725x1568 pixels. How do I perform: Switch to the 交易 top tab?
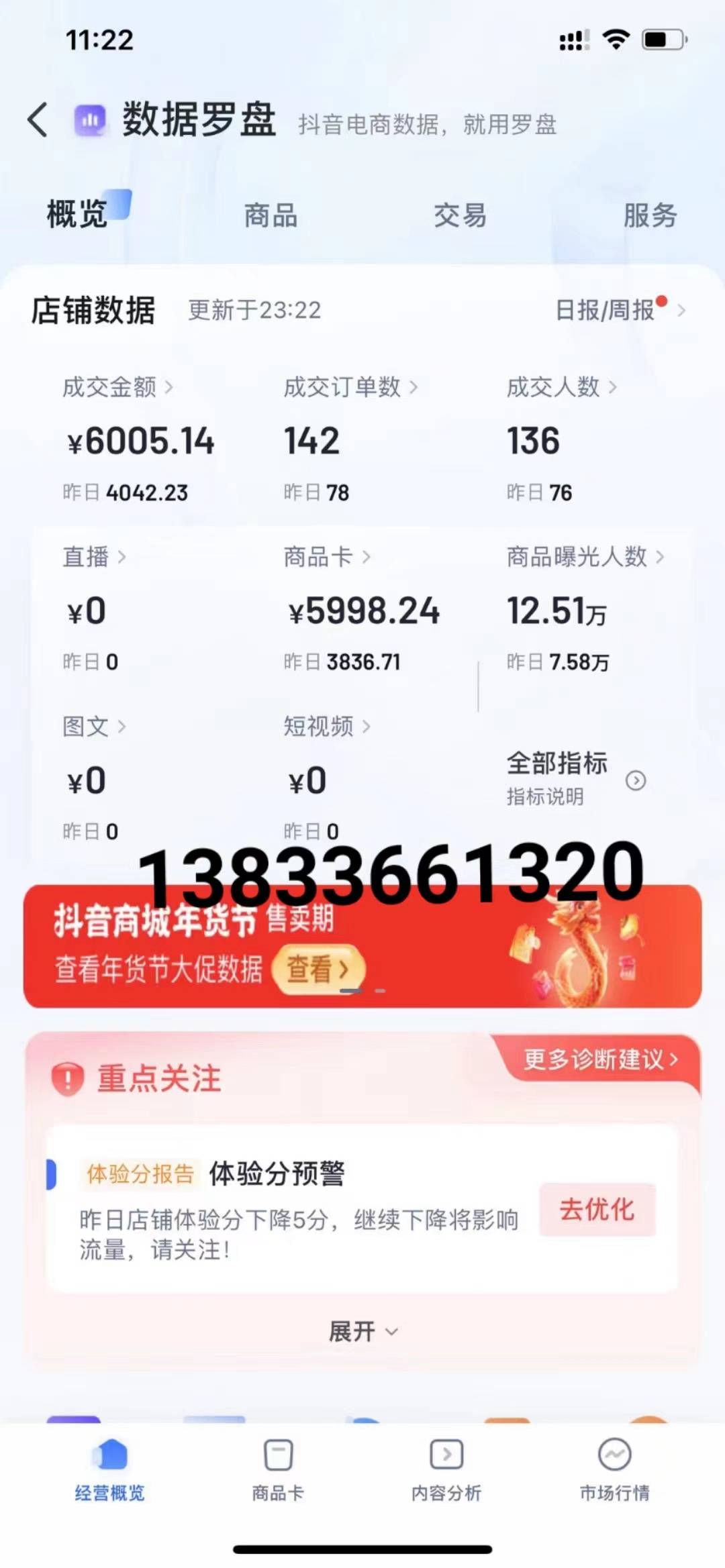[460, 216]
